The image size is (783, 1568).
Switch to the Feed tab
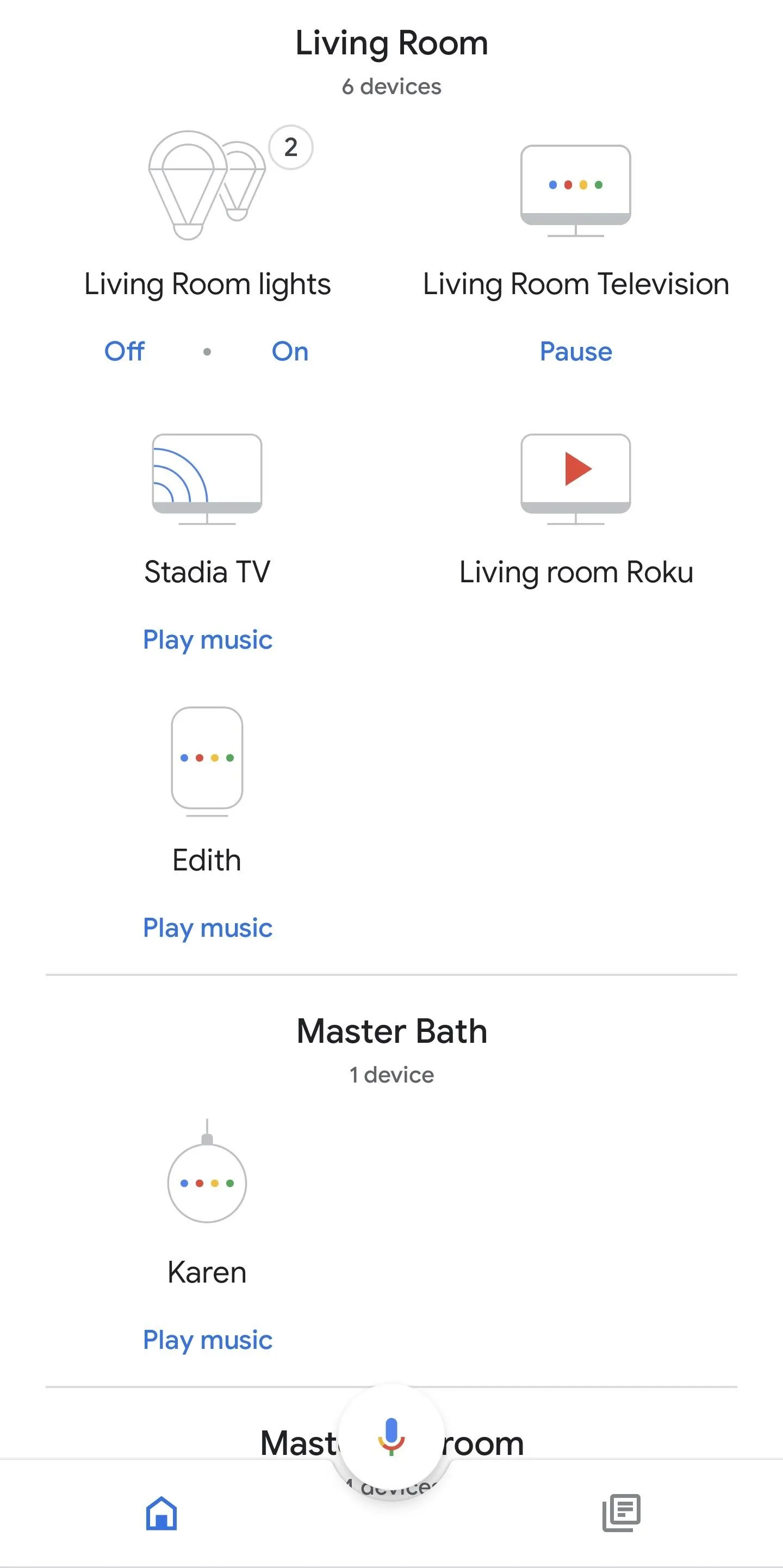(x=622, y=1513)
